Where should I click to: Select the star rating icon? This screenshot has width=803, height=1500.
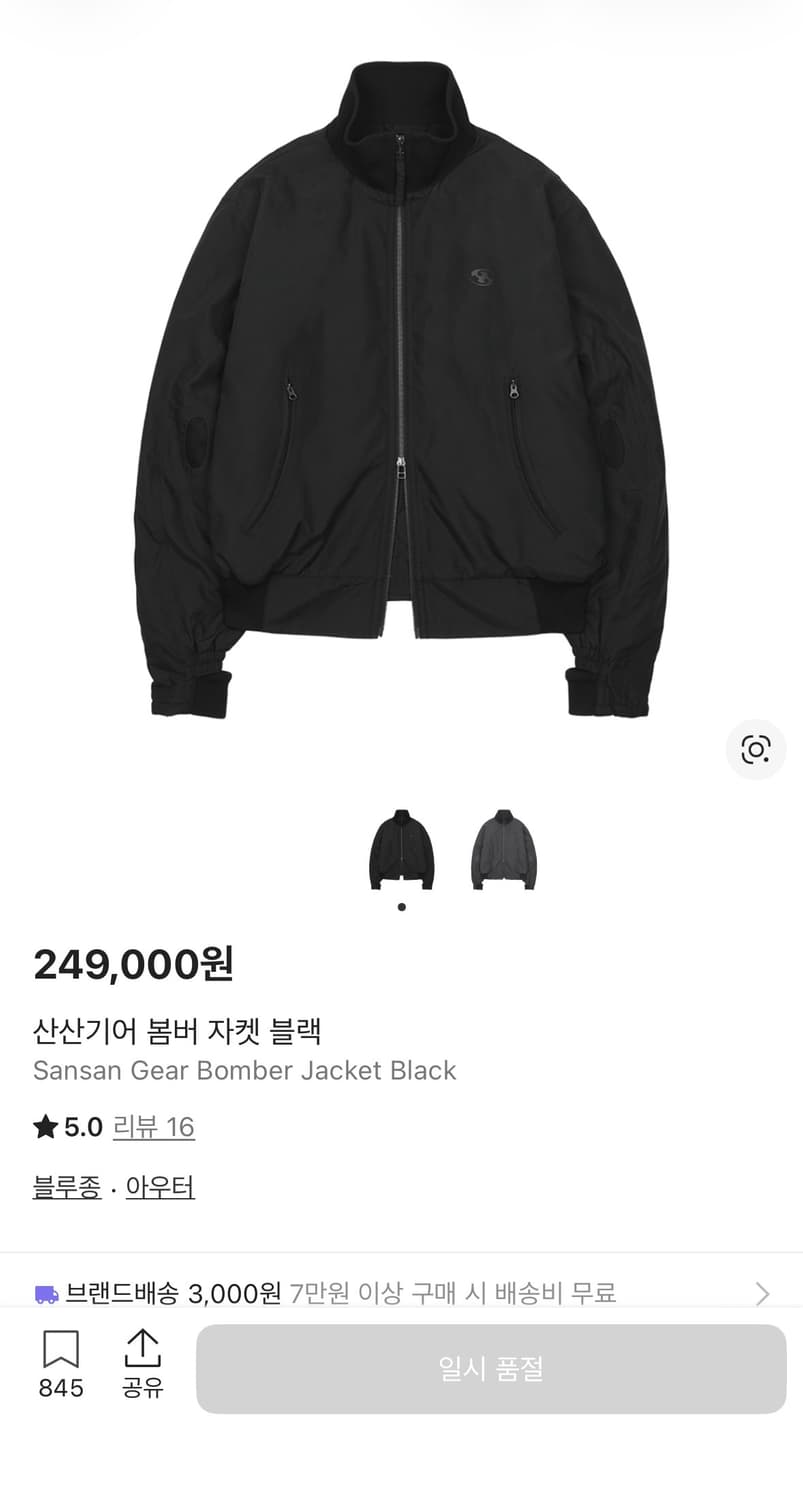44,1126
